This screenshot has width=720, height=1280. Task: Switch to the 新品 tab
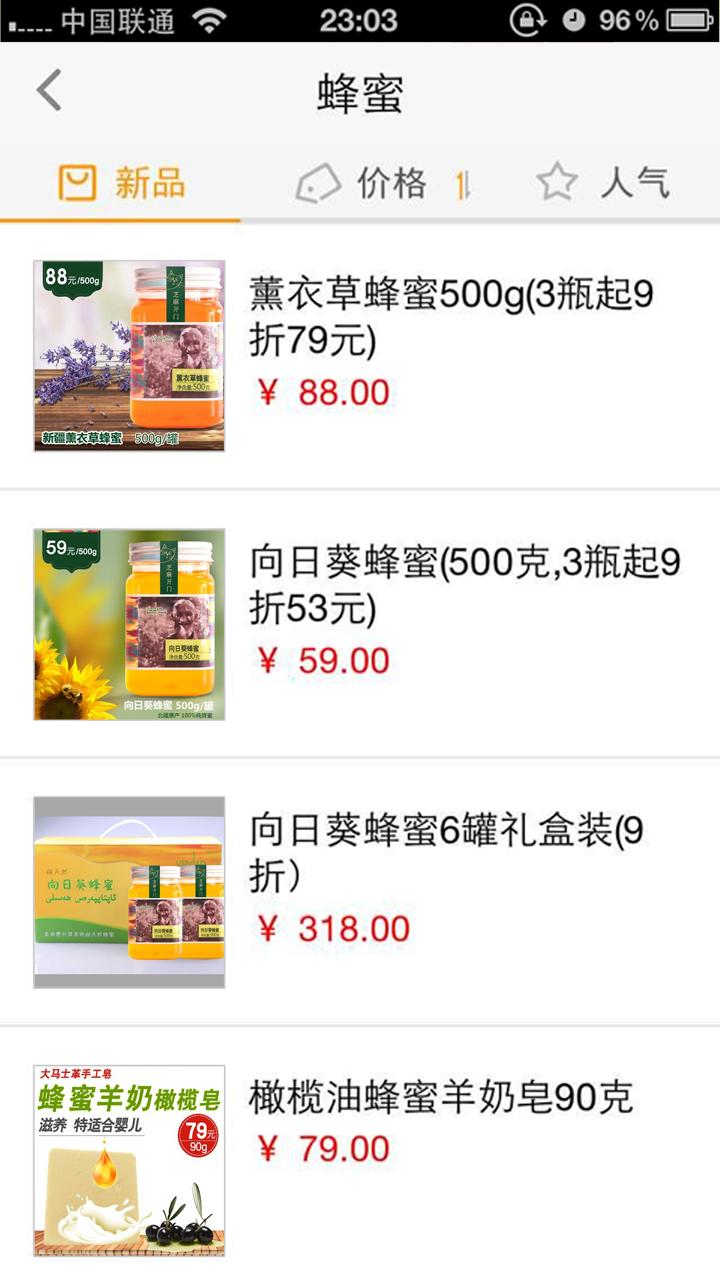122,184
